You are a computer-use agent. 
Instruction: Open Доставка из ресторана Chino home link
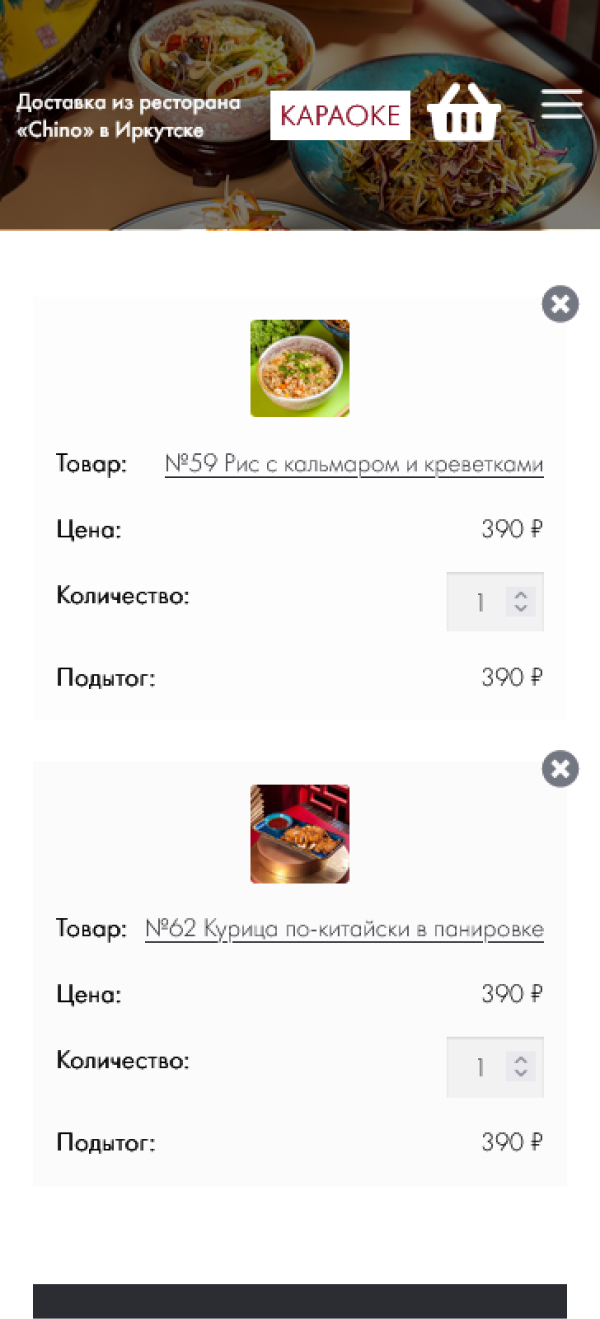click(x=128, y=116)
